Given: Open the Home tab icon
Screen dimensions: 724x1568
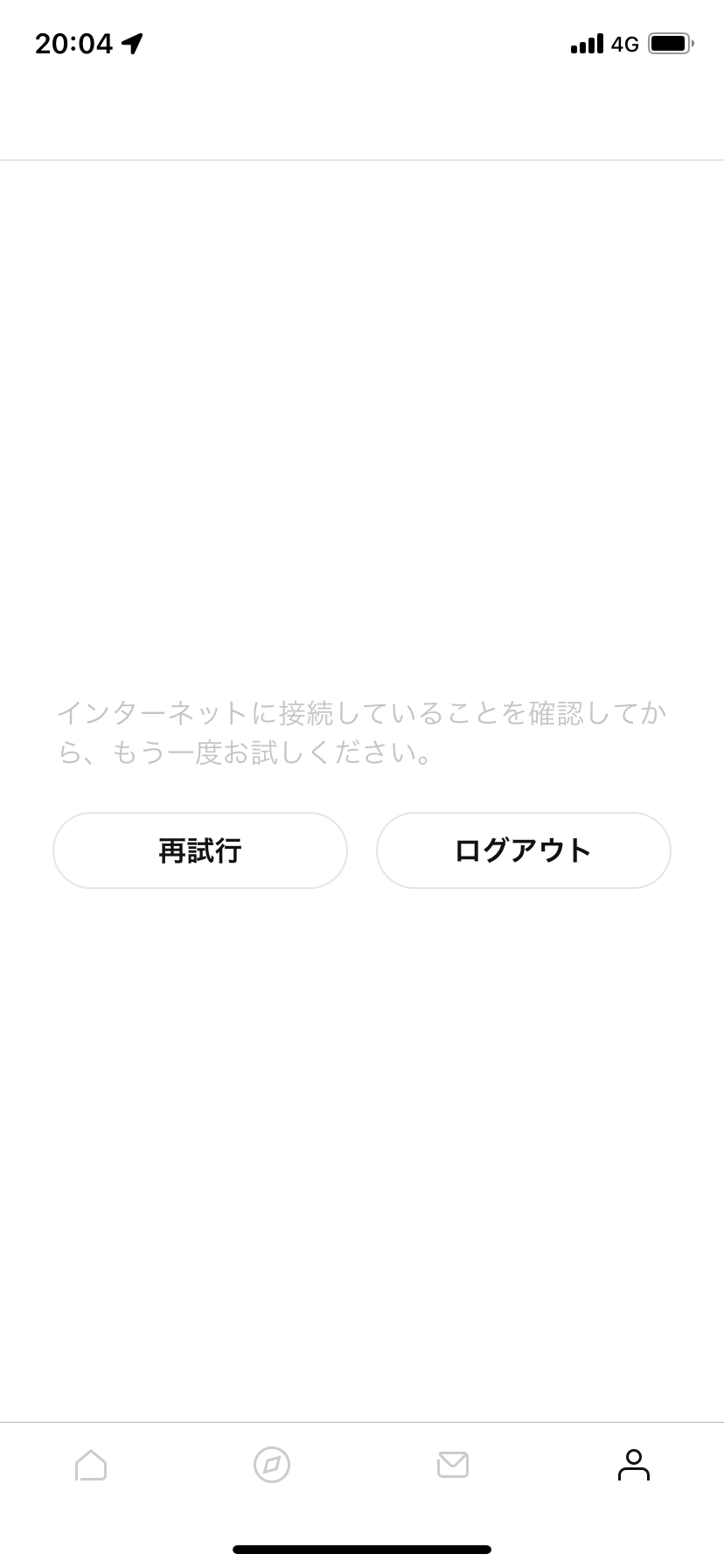Looking at the screenshot, I should coord(90,1465).
